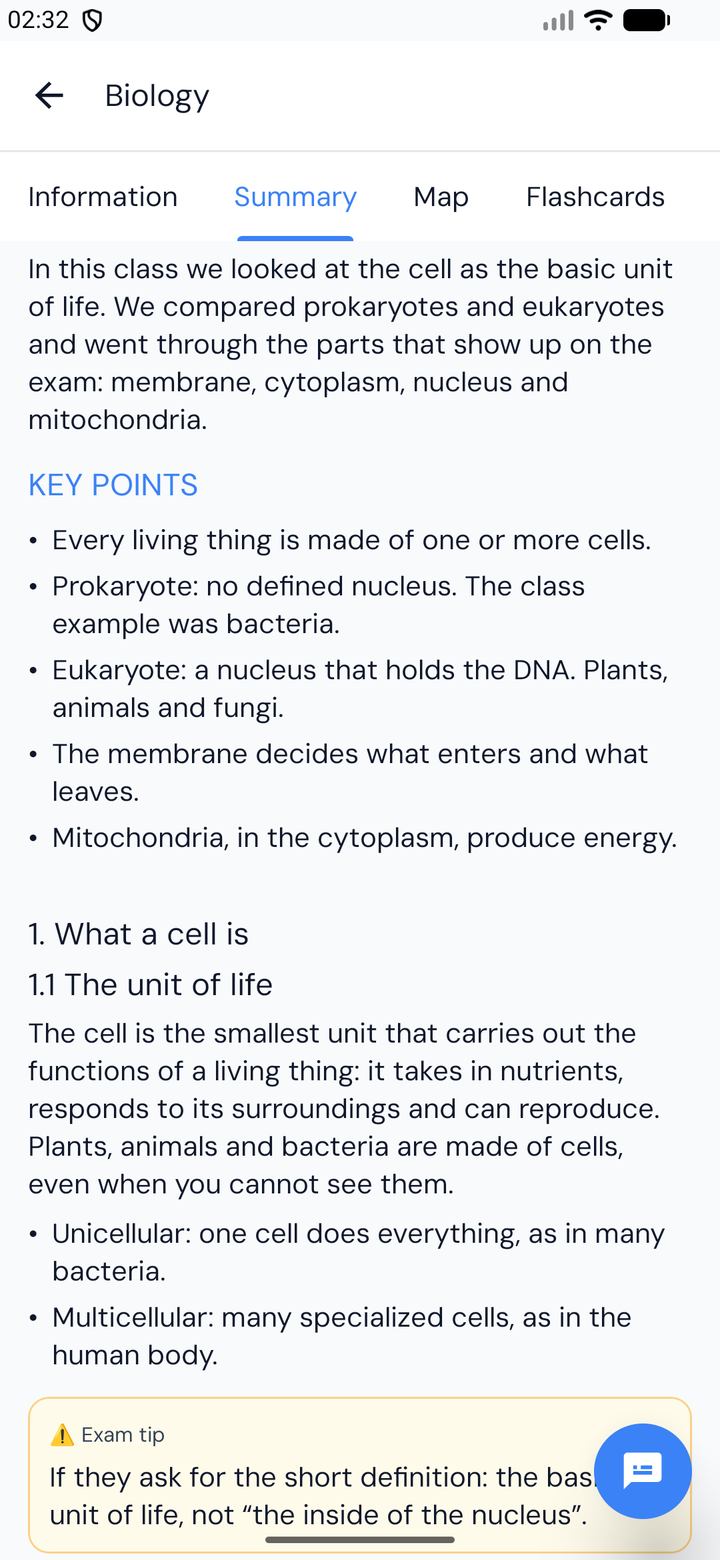720x1560 pixels.
Task: Select the Summary tab
Action: [295, 197]
